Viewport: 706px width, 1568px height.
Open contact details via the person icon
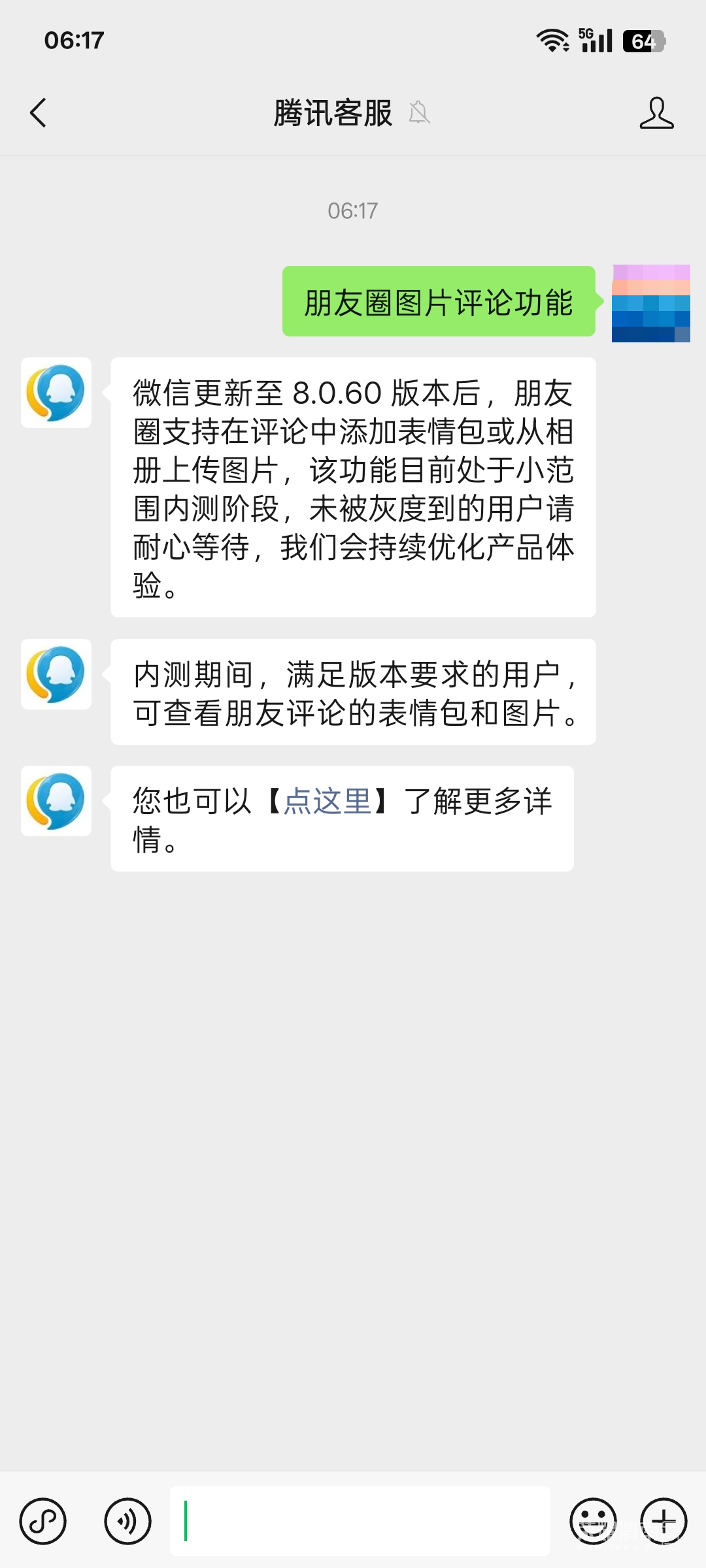[658, 112]
